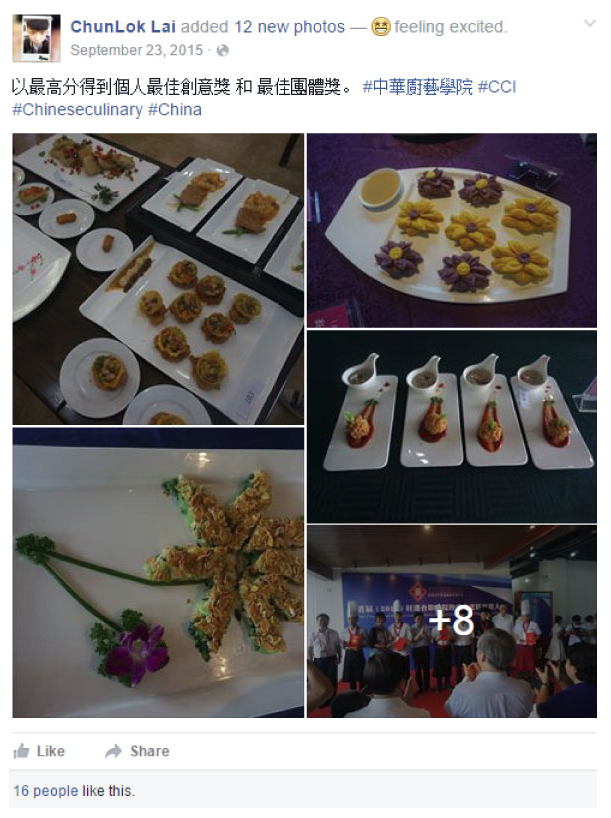Open hashtag #中華廚藝學院
The width and height of the screenshot is (611, 818).
pos(416,87)
